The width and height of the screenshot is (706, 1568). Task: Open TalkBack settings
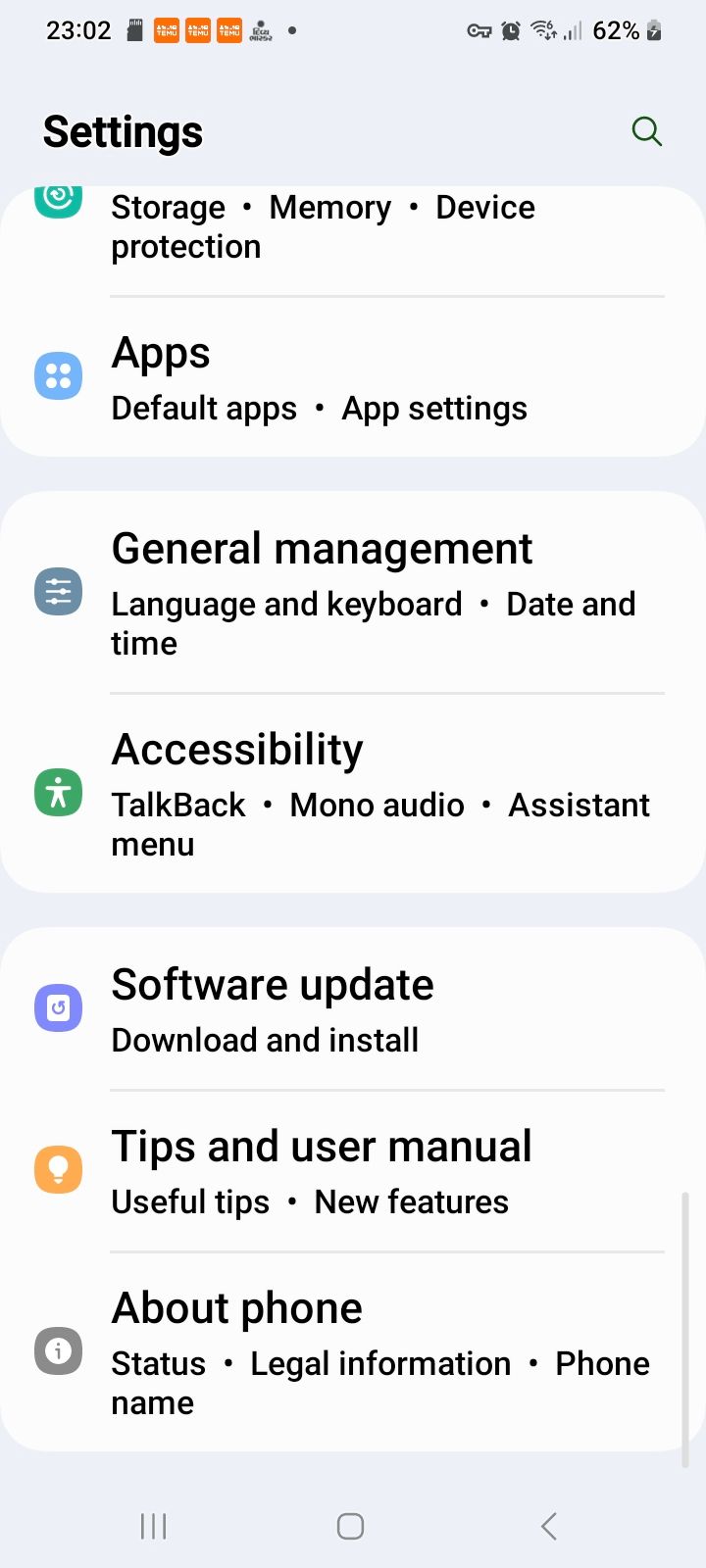click(x=178, y=805)
